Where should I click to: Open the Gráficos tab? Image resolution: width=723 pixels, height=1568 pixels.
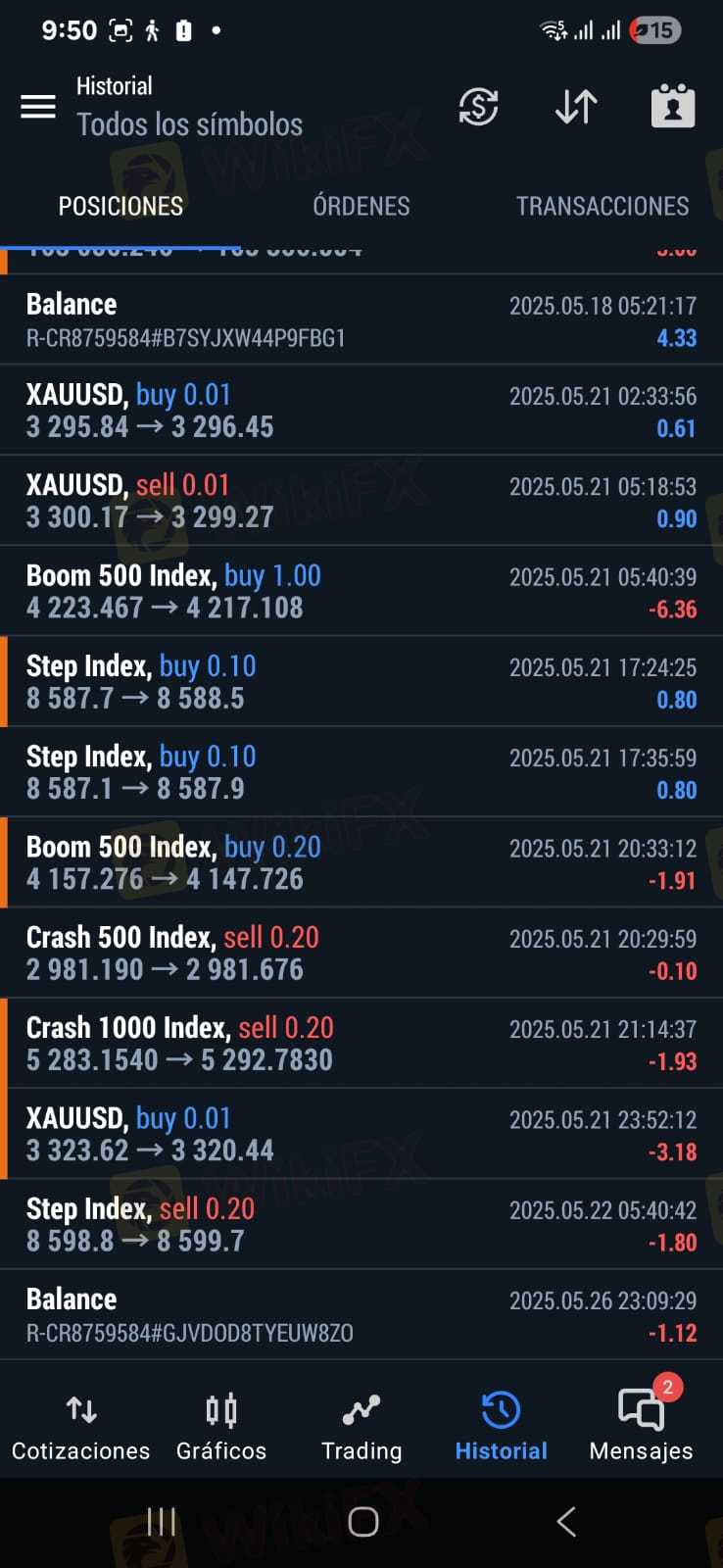(221, 1427)
